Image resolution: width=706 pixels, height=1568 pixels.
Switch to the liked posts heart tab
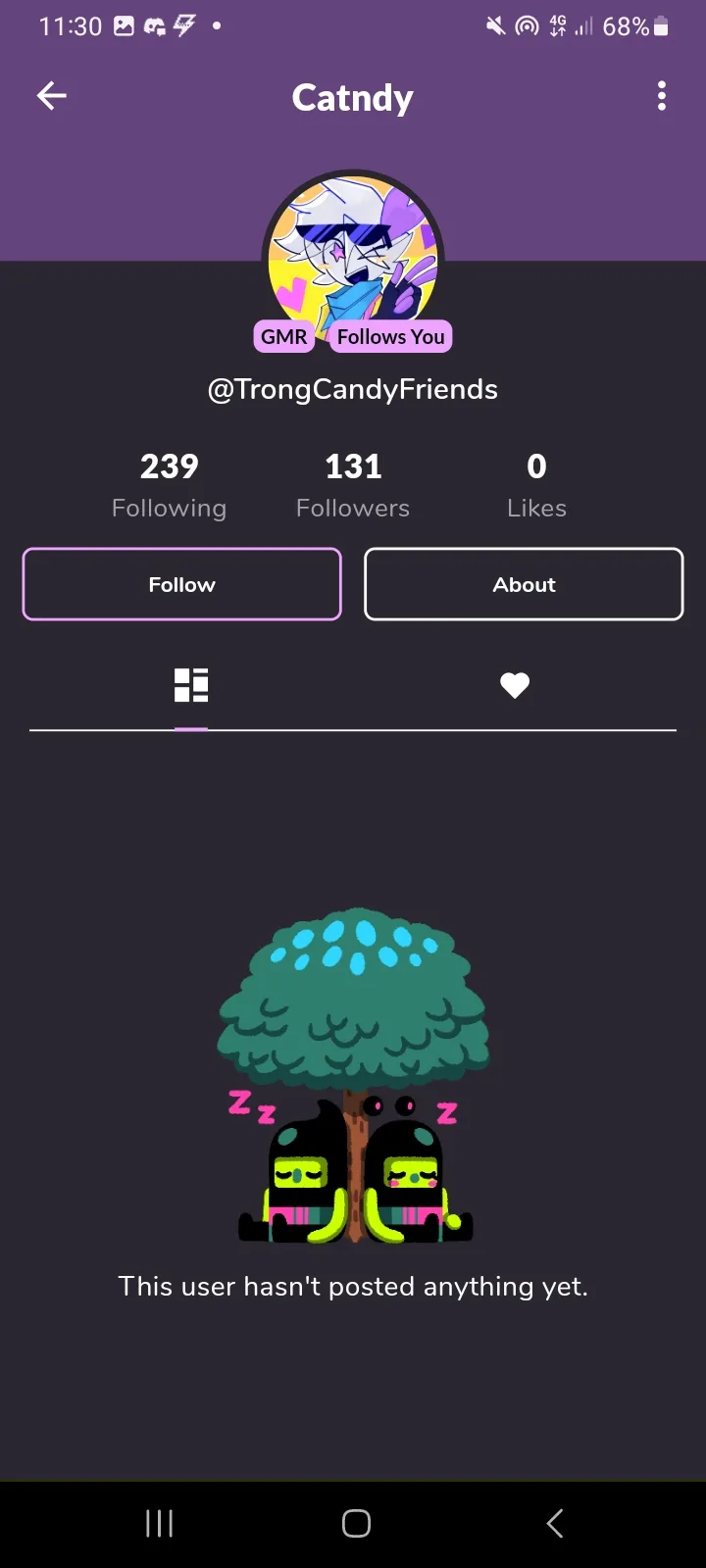coord(515,685)
